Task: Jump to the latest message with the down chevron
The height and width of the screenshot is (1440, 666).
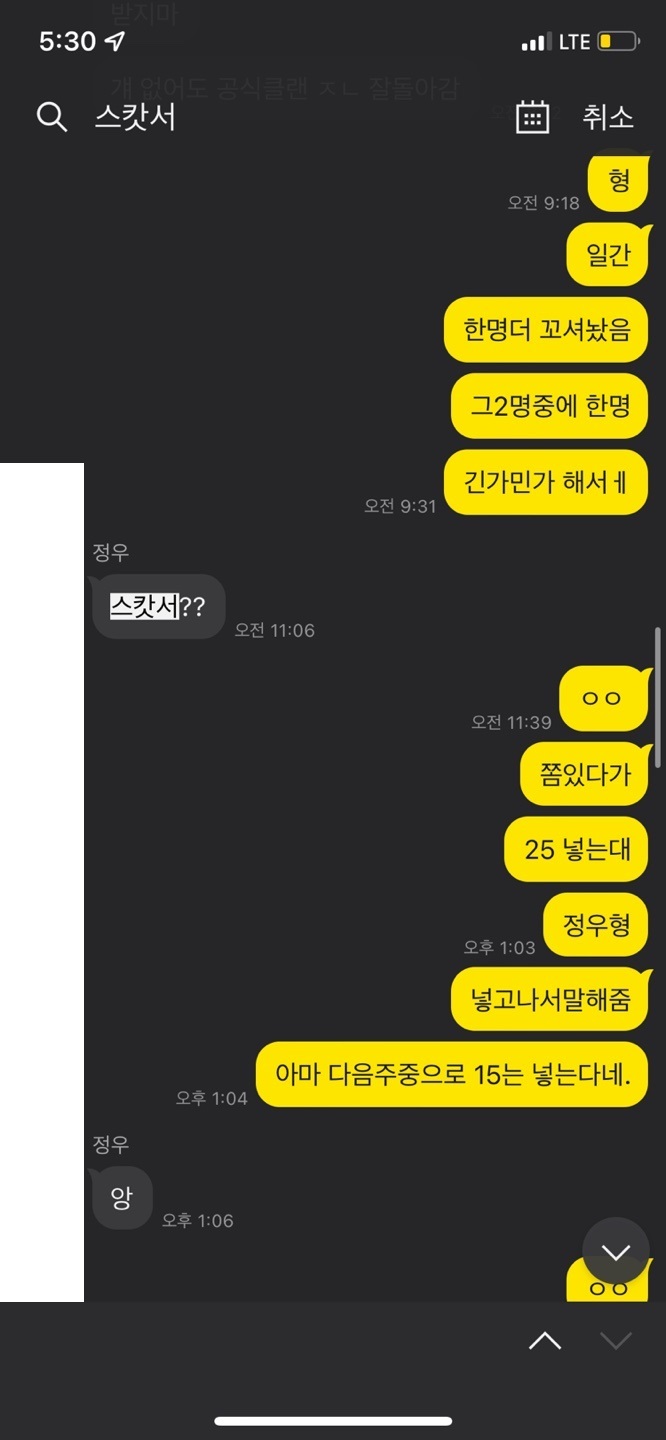Action: point(616,1251)
